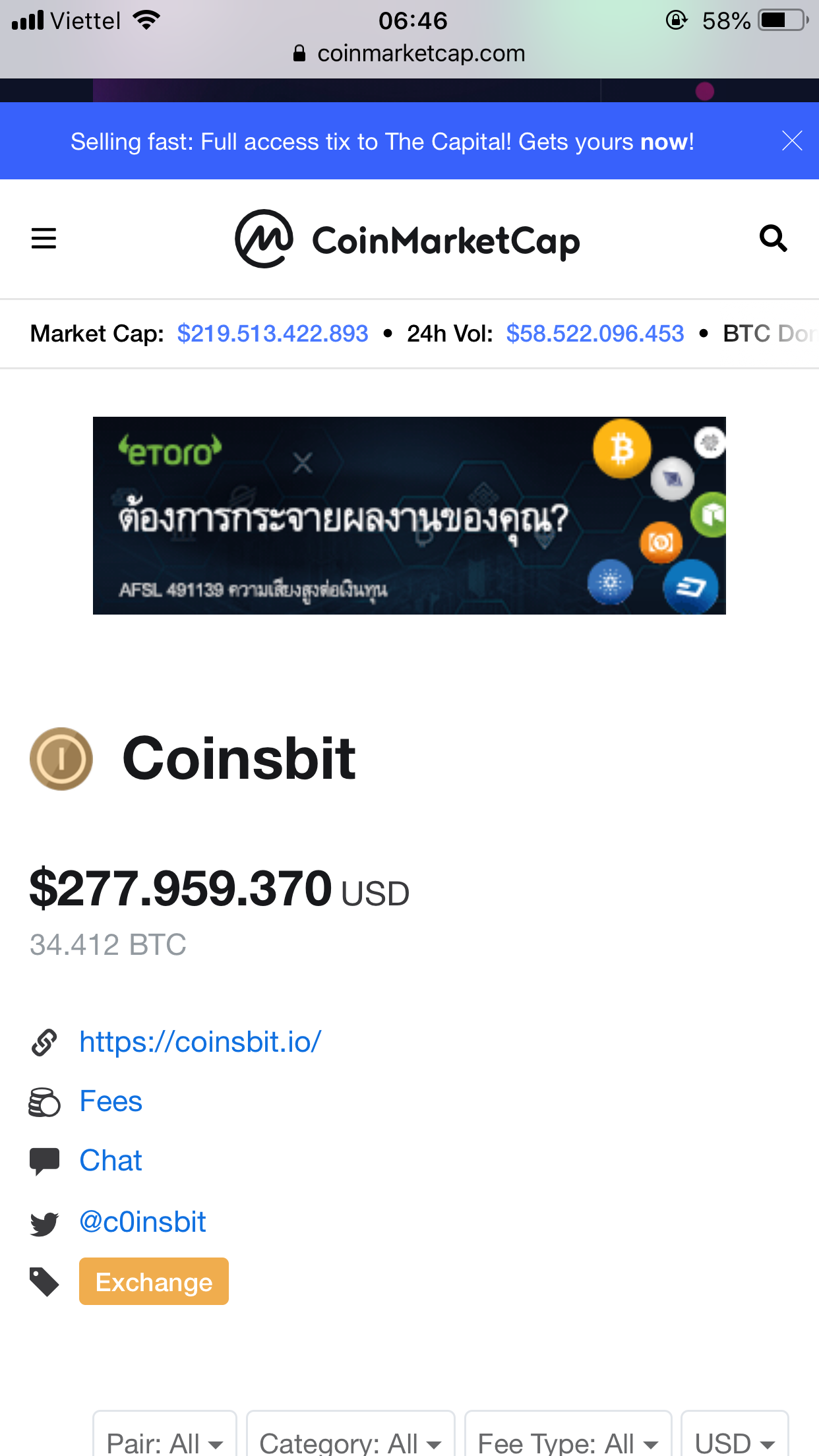This screenshot has width=819, height=1456.
Task: Open the Coinsbit Fees link
Action: tap(111, 1101)
